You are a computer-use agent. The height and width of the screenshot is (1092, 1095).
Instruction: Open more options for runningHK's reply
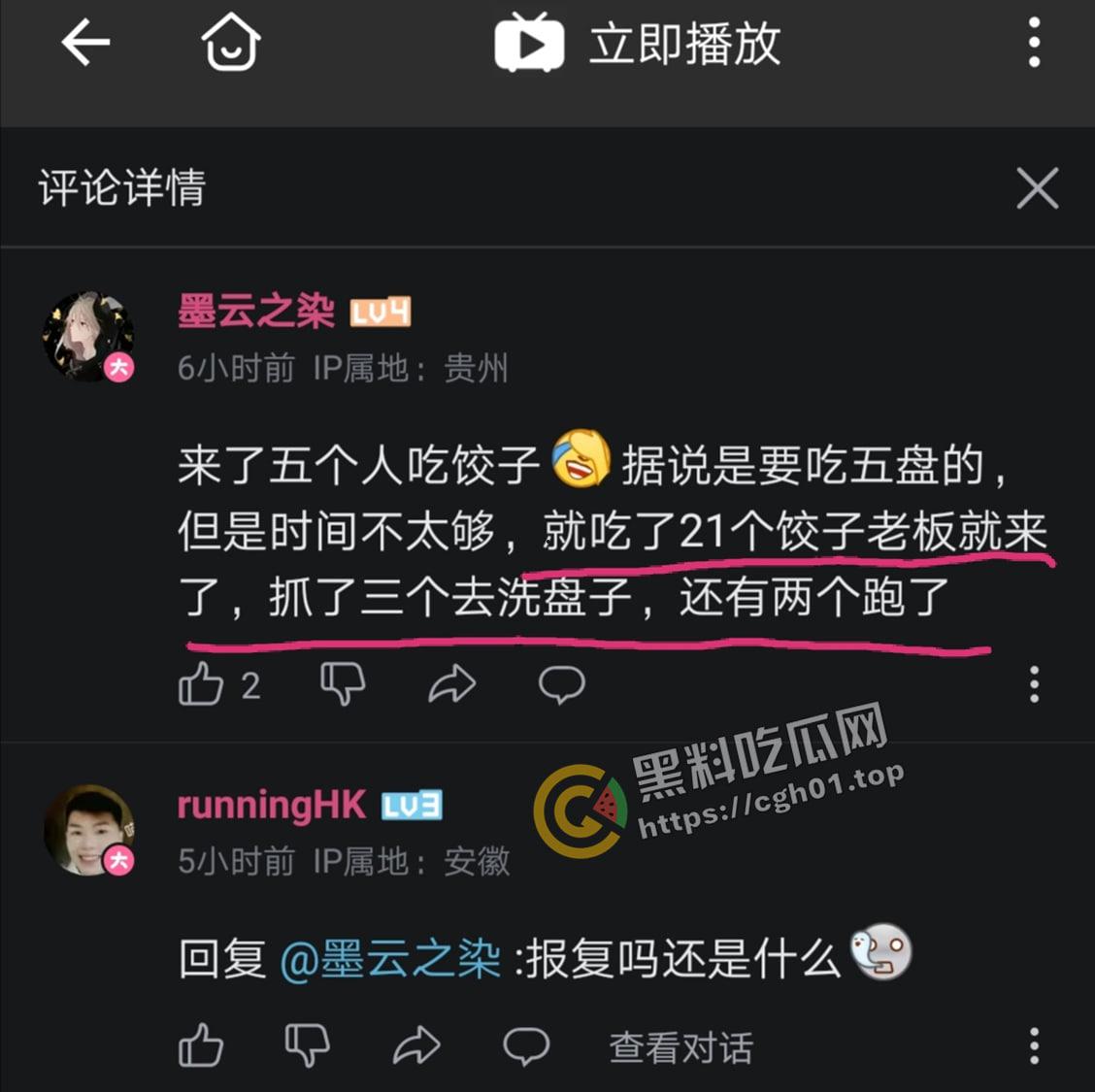[x=1034, y=1046]
